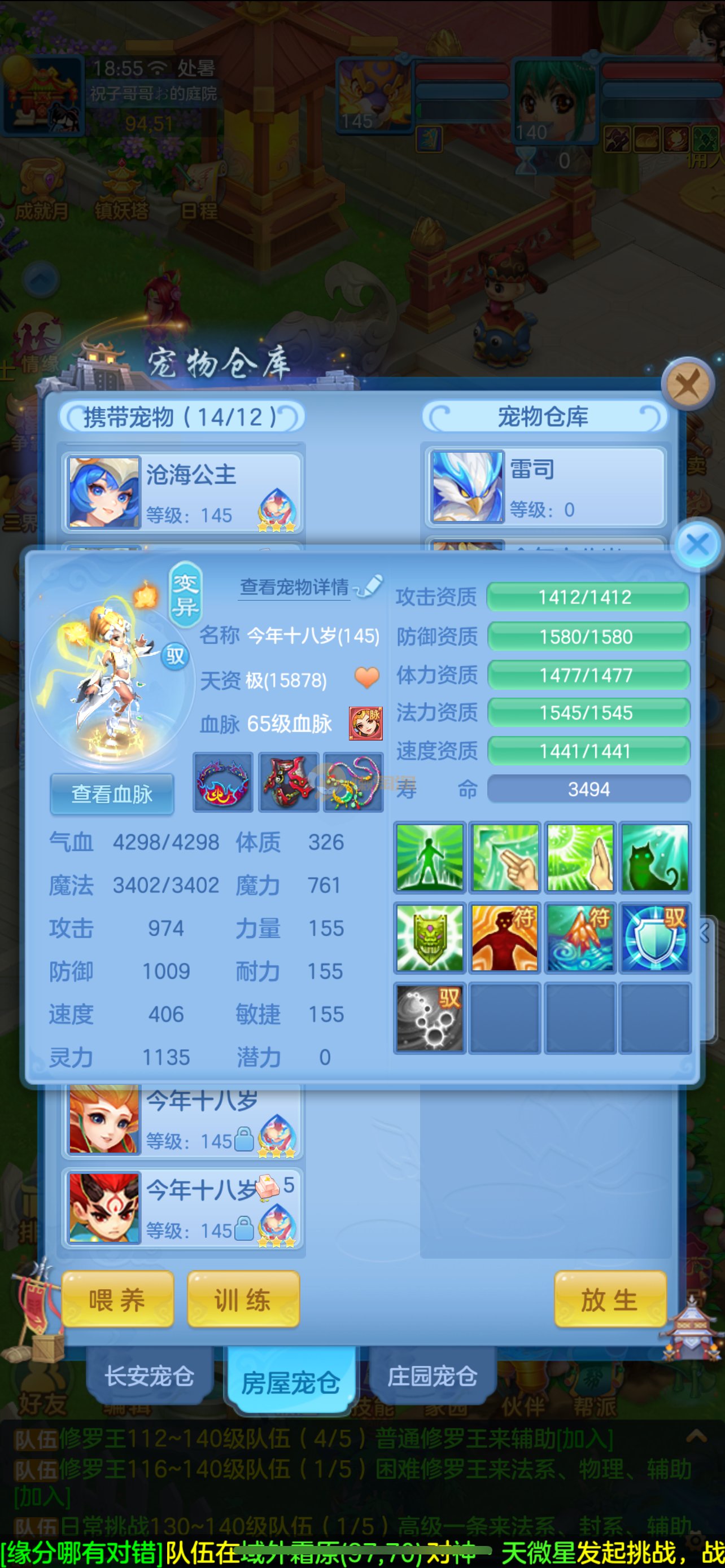
Task: Open the 查看宠物详情 link
Action: 295,587
